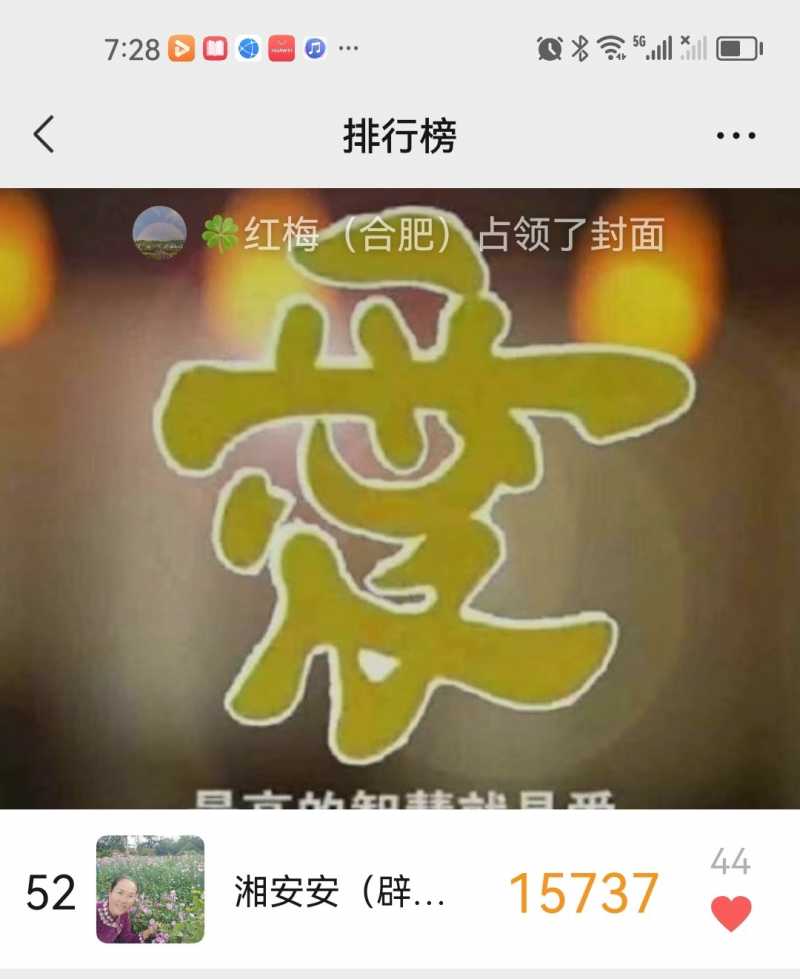Image resolution: width=800 pixels, height=979 pixels.
Task: Open the blue browser globe icon
Action: click(245, 48)
